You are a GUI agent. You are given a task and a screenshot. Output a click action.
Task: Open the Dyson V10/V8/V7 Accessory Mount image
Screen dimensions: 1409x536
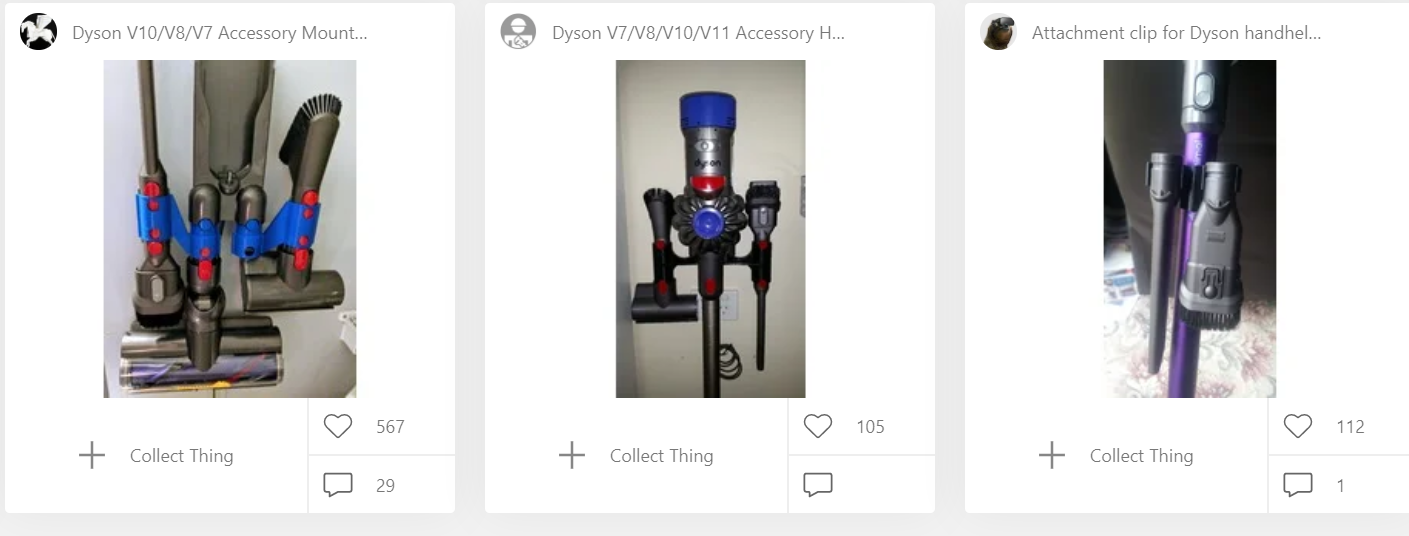(x=230, y=229)
